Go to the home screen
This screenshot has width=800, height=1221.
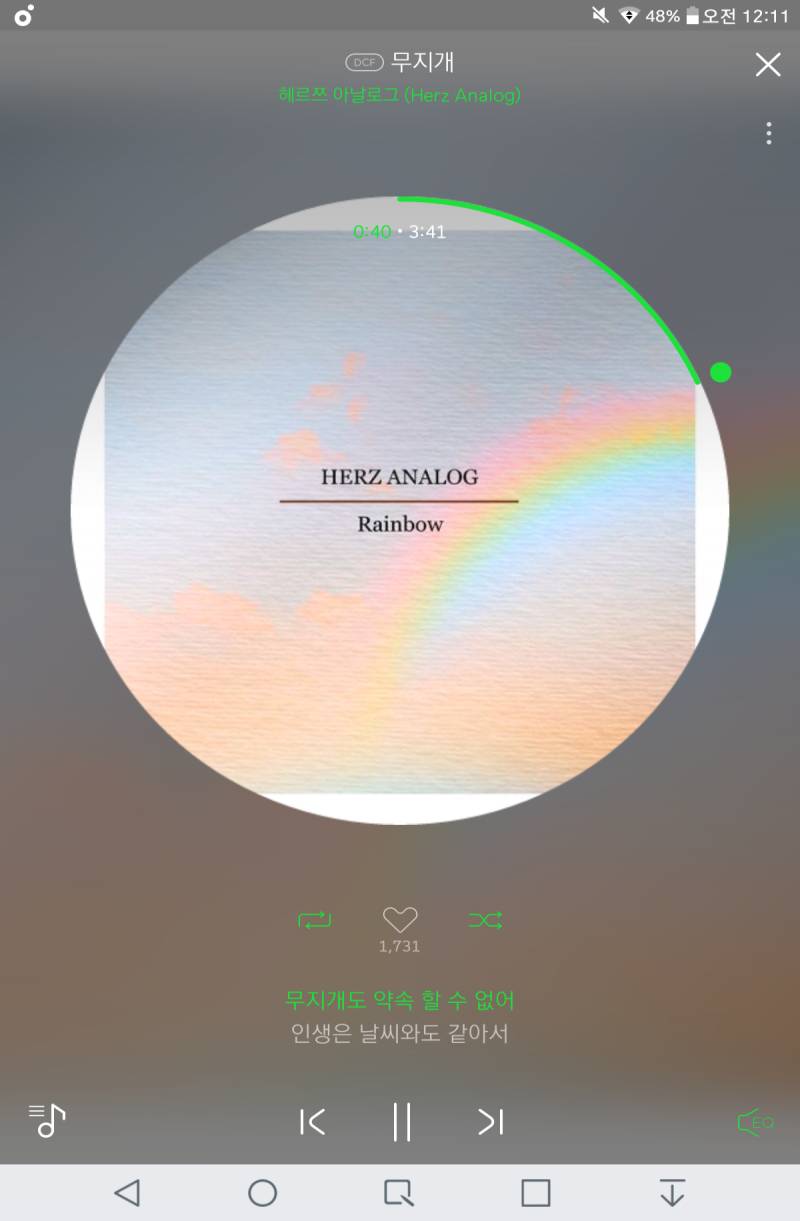(262, 1192)
